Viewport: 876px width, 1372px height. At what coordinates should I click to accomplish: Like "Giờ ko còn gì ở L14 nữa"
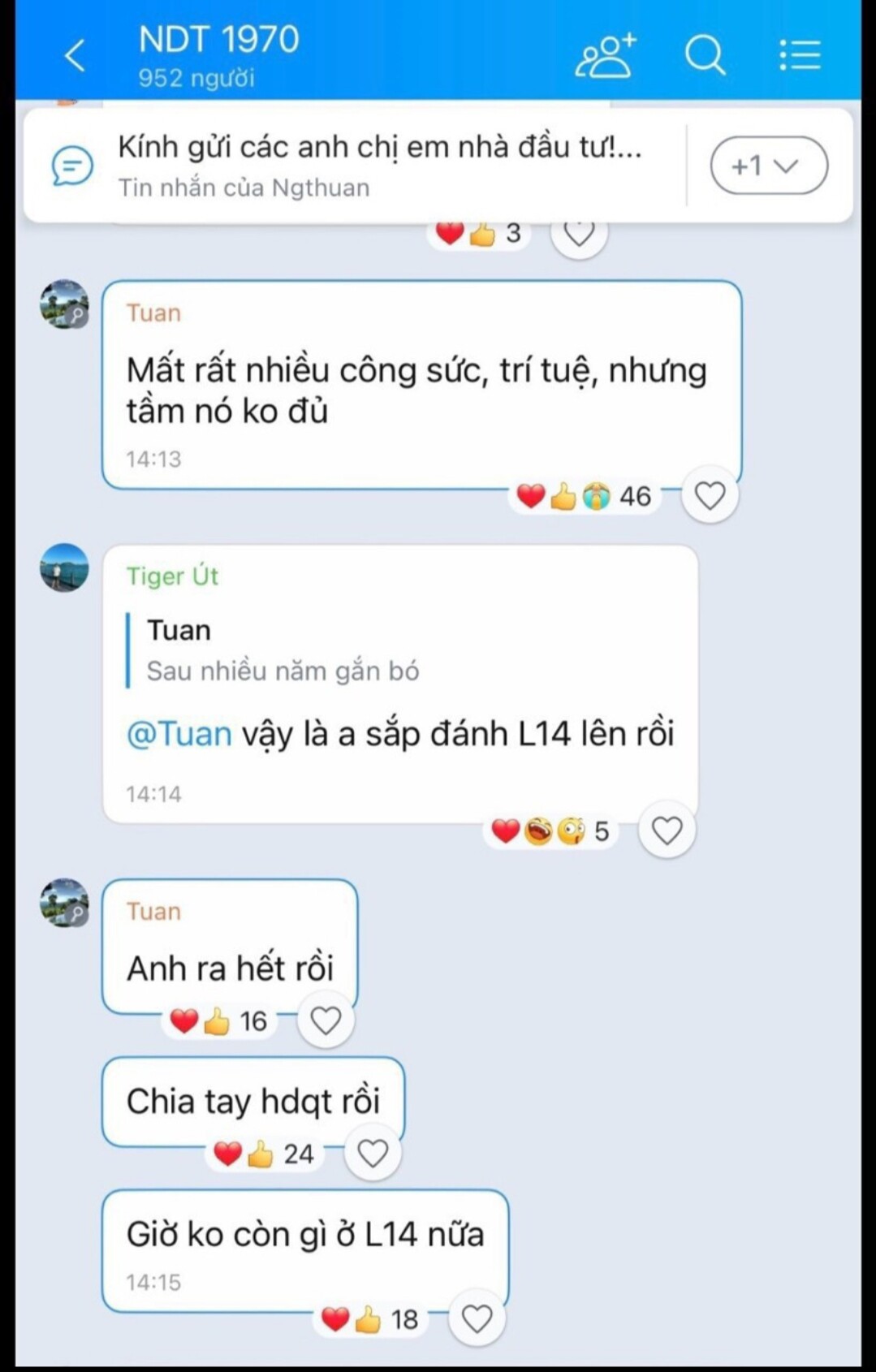[477, 1319]
